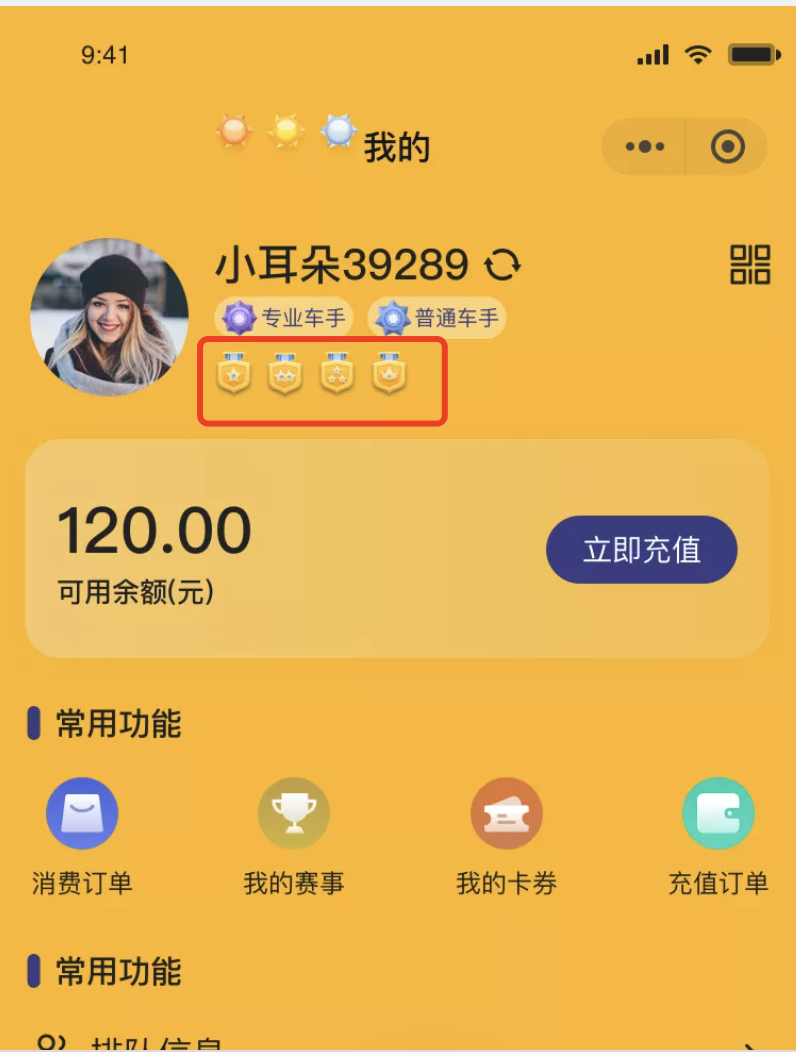The image size is (796, 1052).
Task: Select the 普通车手 badge chip
Action: pos(437,319)
